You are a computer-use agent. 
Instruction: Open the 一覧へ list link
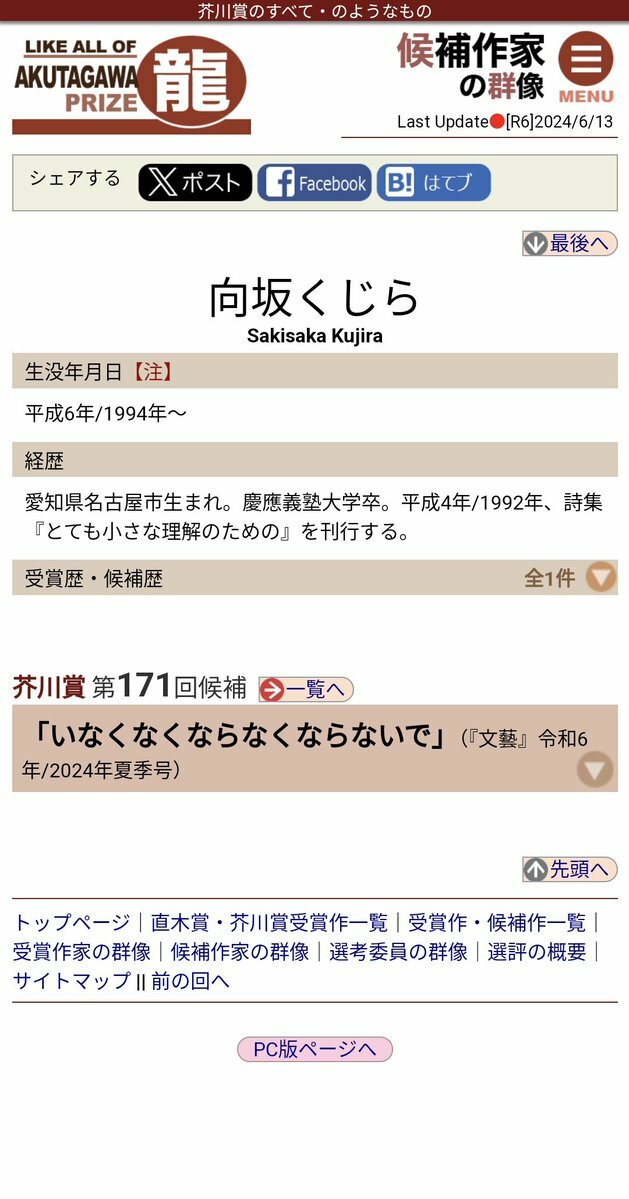[306, 689]
